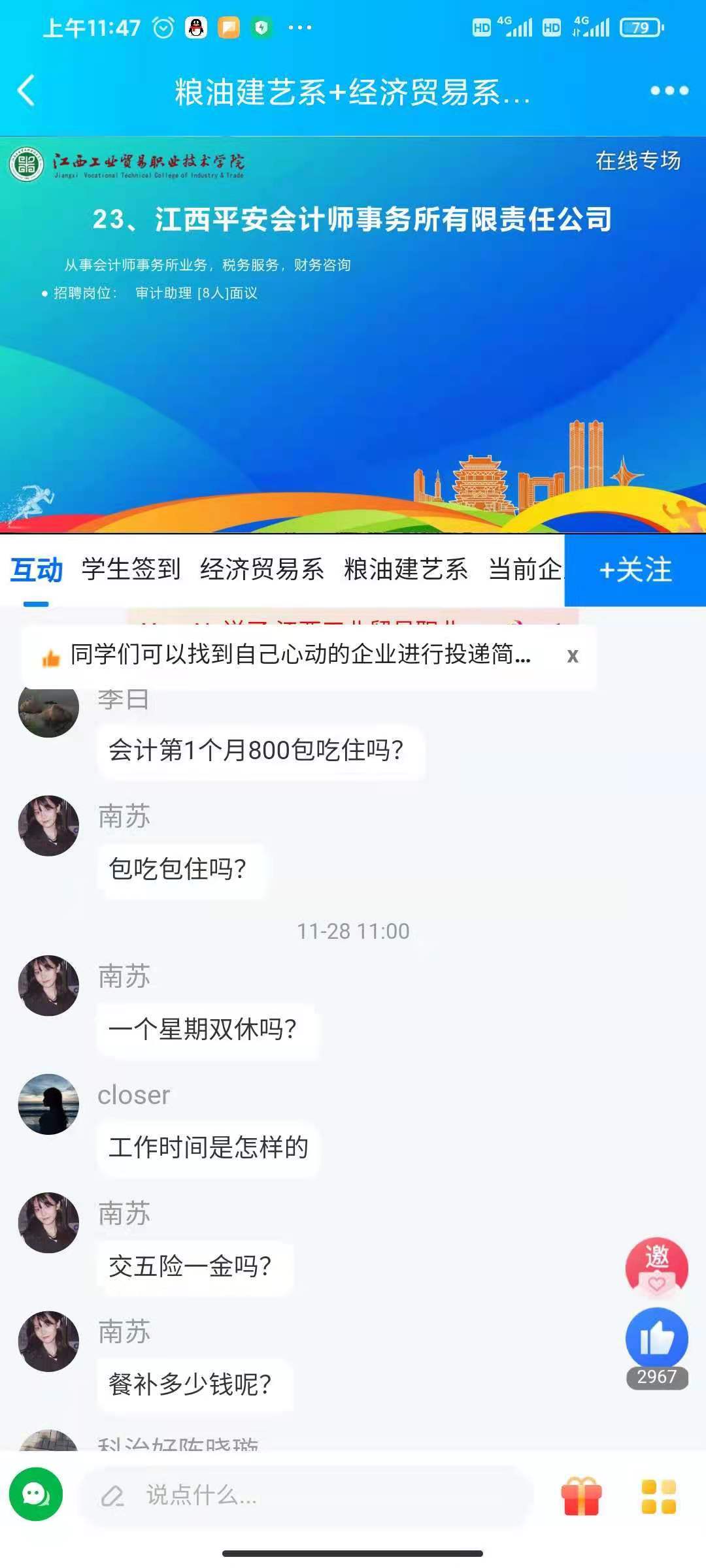Select the 粮油建艺系 tab
This screenshot has width=706, height=1568.
[x=406, y=570]
